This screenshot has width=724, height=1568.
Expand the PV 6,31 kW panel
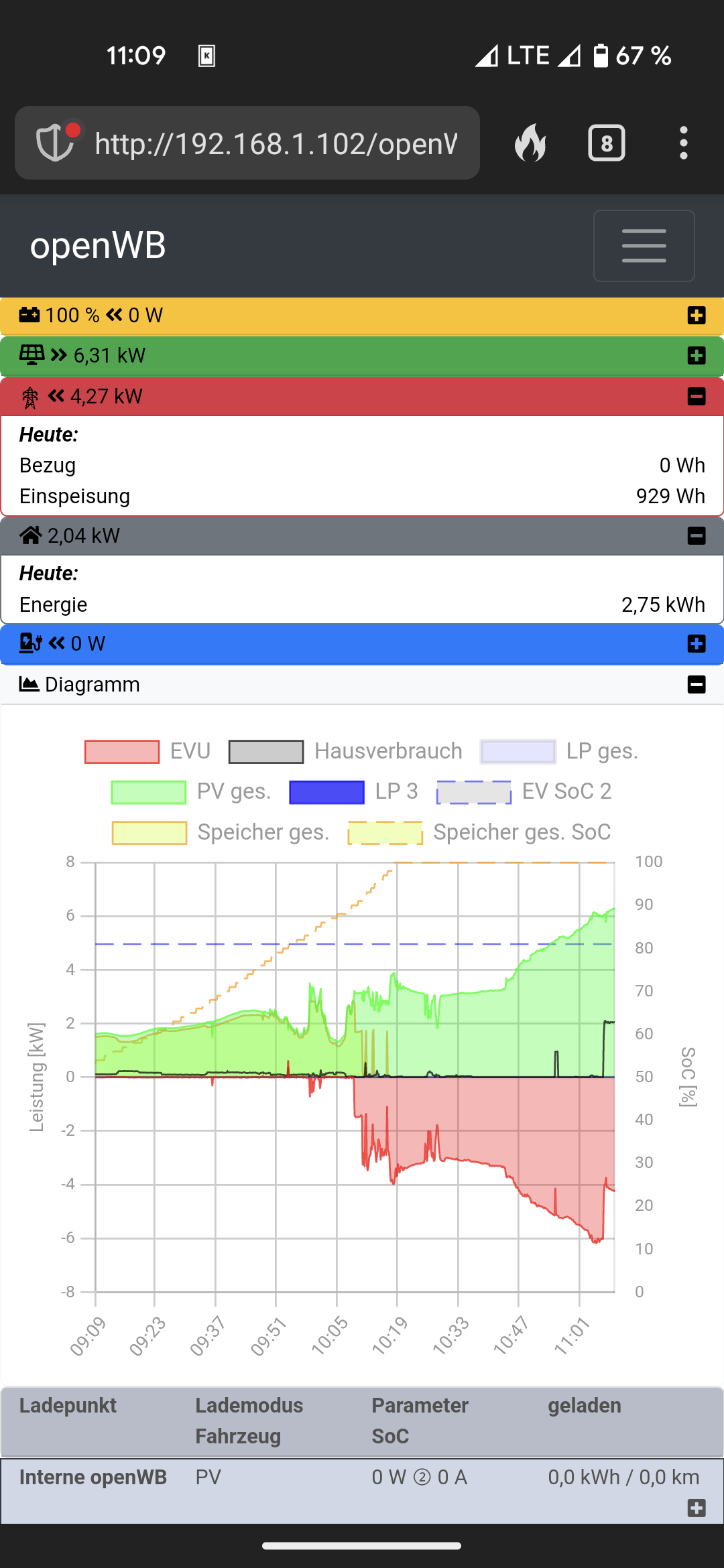tap(697, 356)
